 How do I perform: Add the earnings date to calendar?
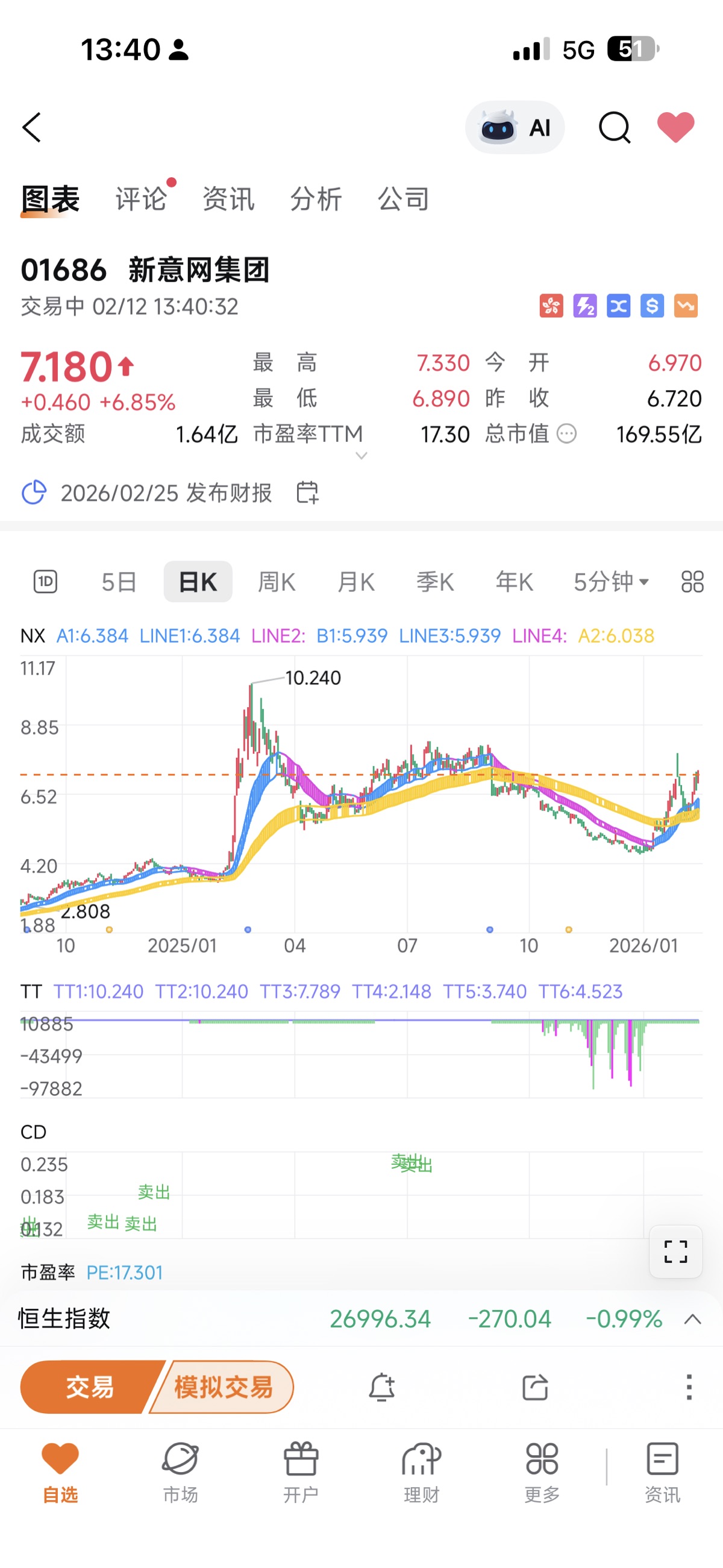(307, 493)
